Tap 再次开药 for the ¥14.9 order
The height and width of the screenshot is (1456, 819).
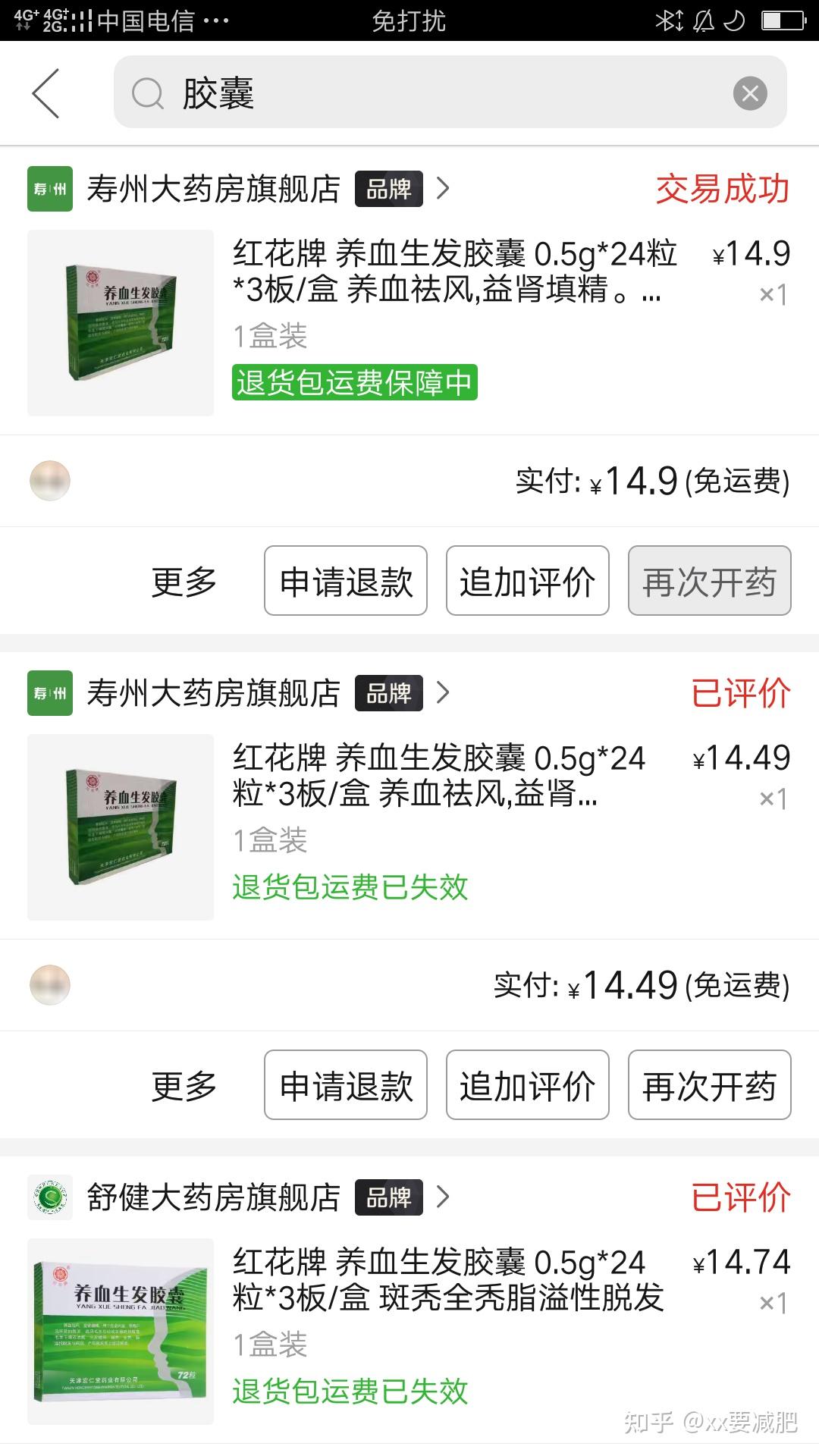[709, 582]
